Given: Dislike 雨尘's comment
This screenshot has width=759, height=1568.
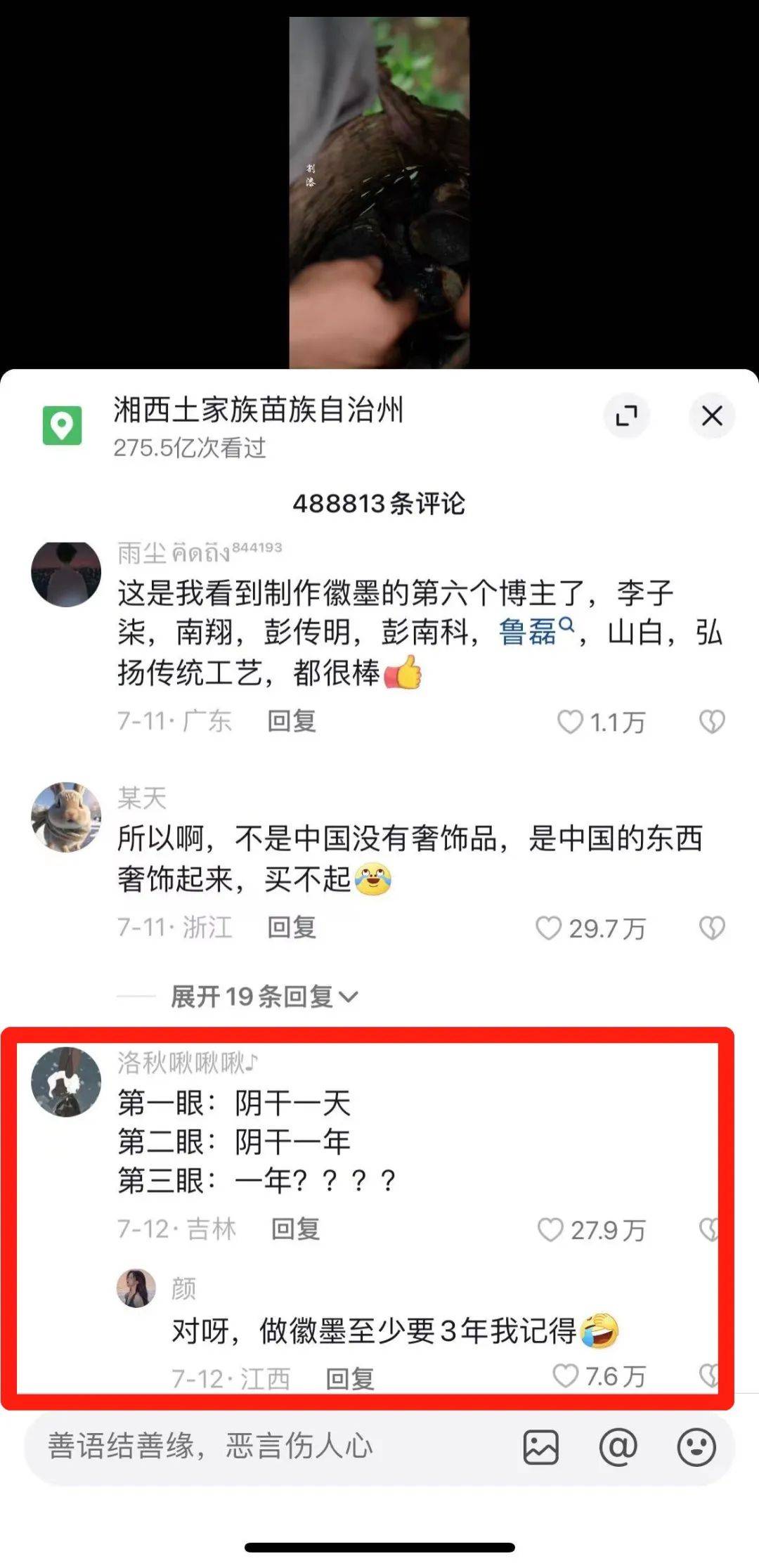Looking at the screenshot, I should tap(711, 722).
